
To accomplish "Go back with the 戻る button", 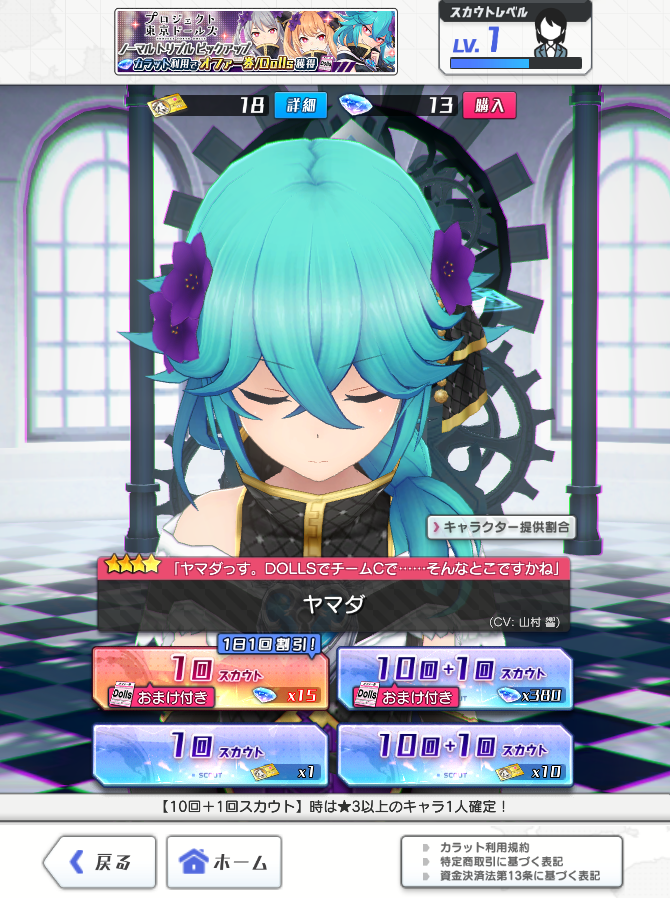I will point(100,861).
